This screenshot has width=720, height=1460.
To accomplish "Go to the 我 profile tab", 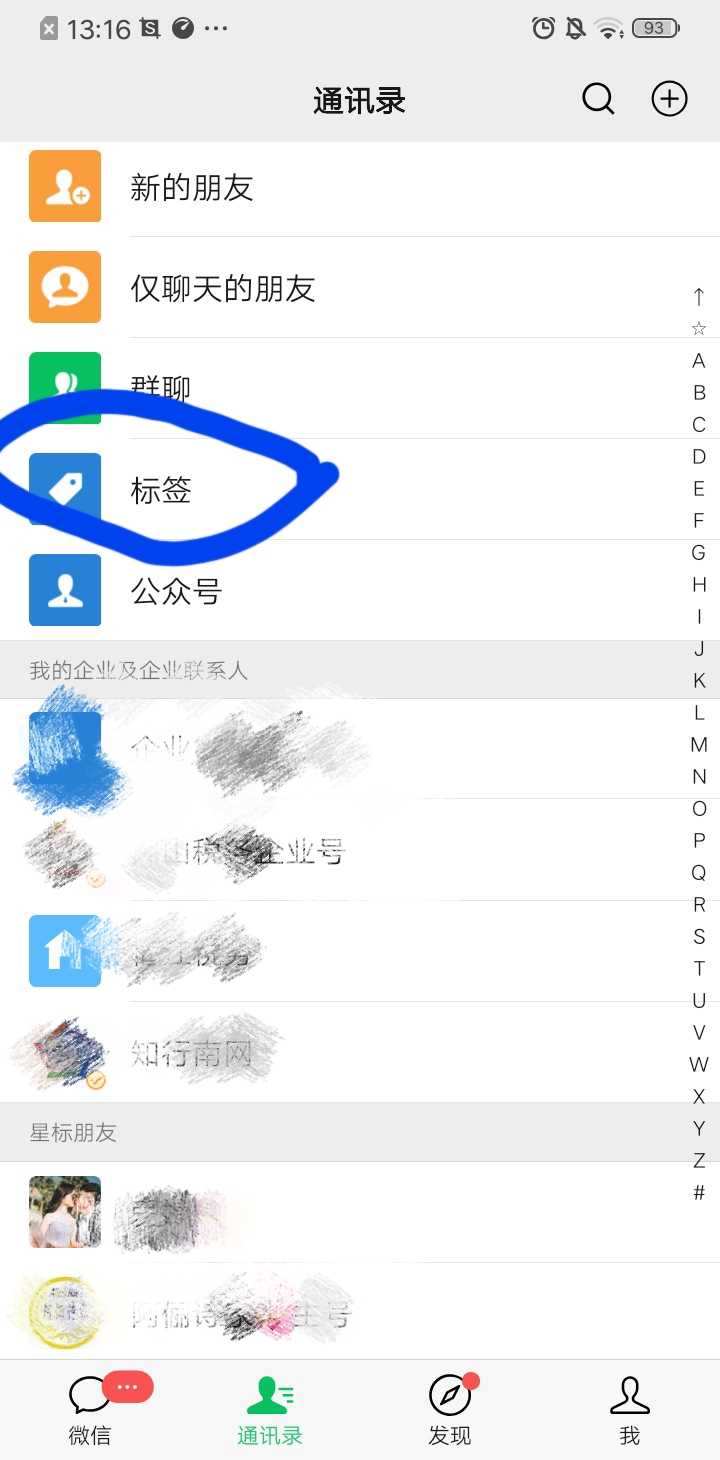I will 629,1409.
